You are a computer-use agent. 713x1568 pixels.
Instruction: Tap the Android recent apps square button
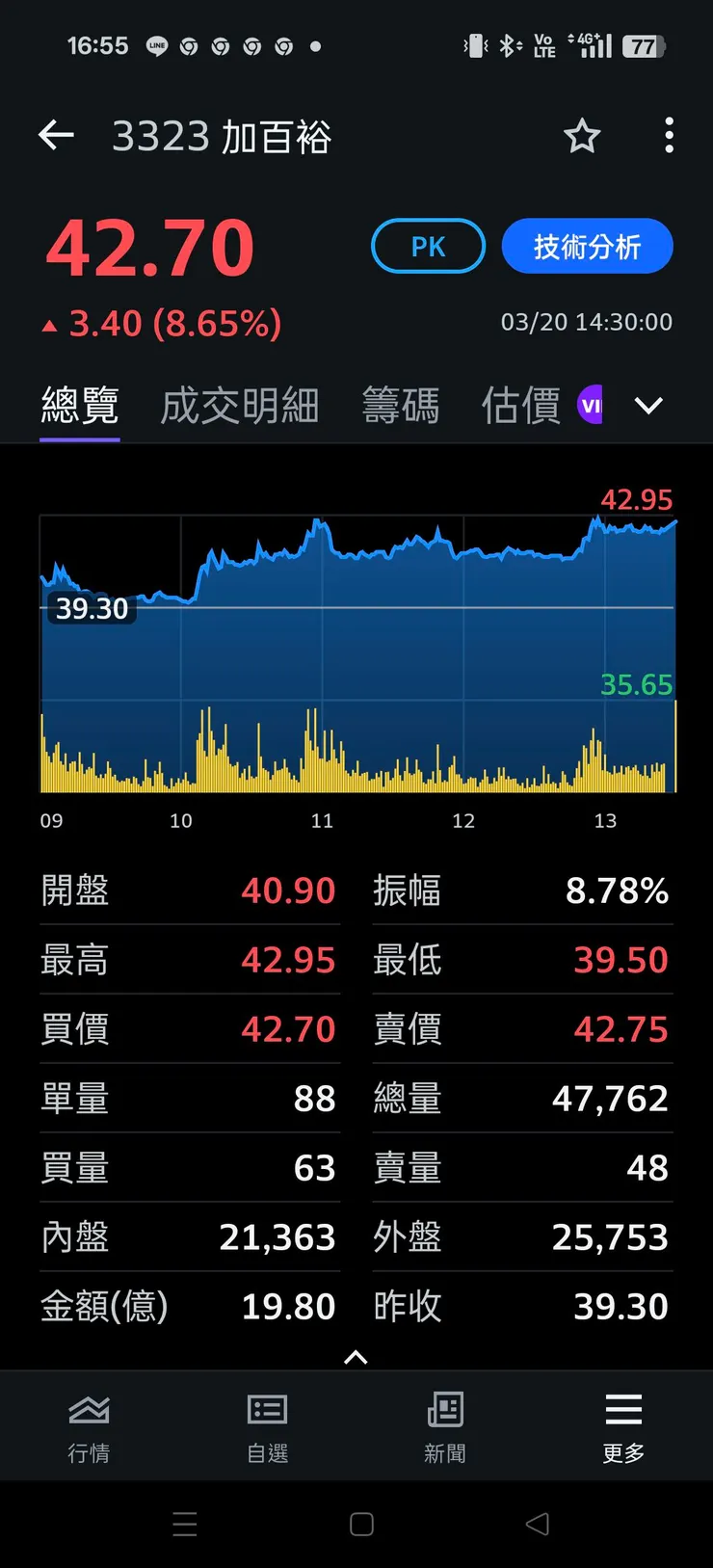click(360, 1525)
